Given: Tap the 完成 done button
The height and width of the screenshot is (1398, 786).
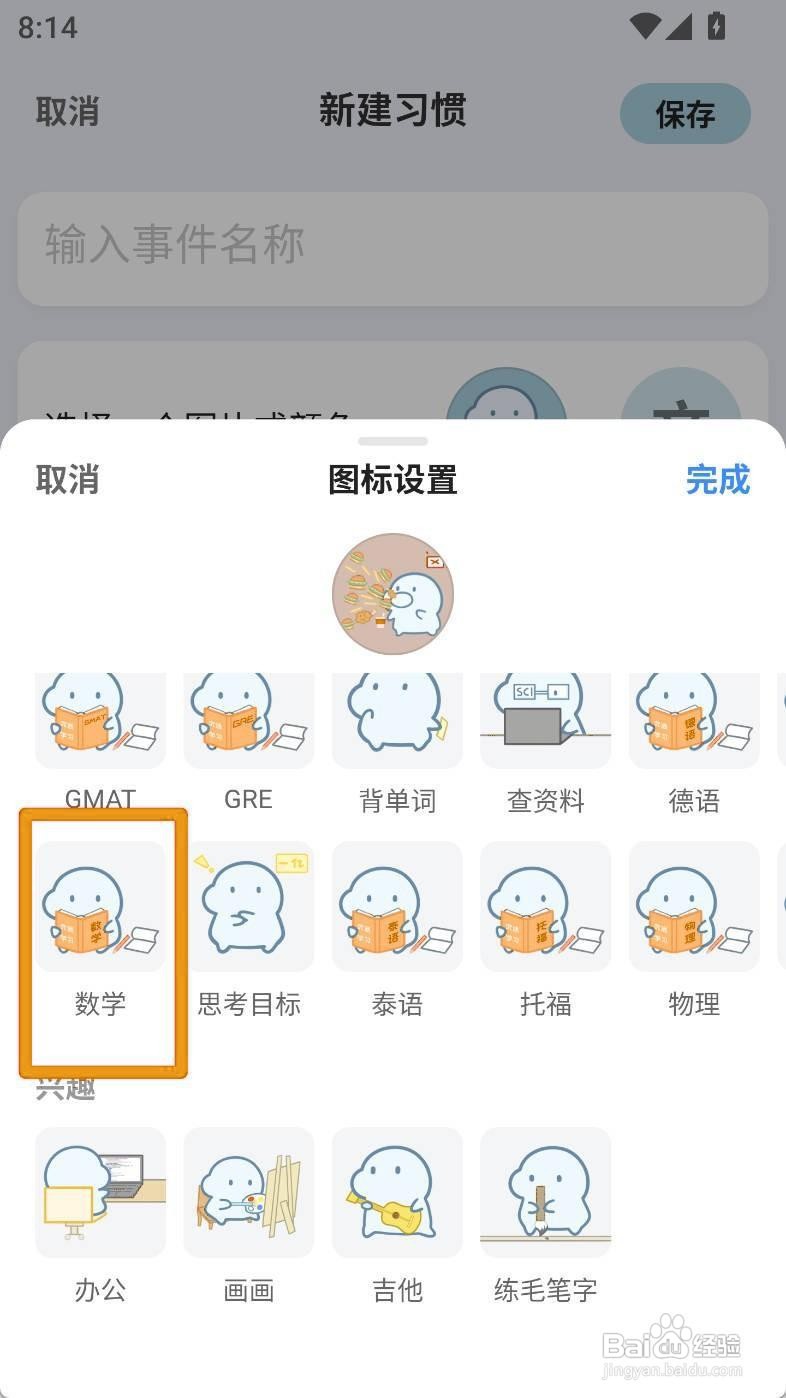Looking at the screenshot, I should pyautogui.click(x=718, y=481).
